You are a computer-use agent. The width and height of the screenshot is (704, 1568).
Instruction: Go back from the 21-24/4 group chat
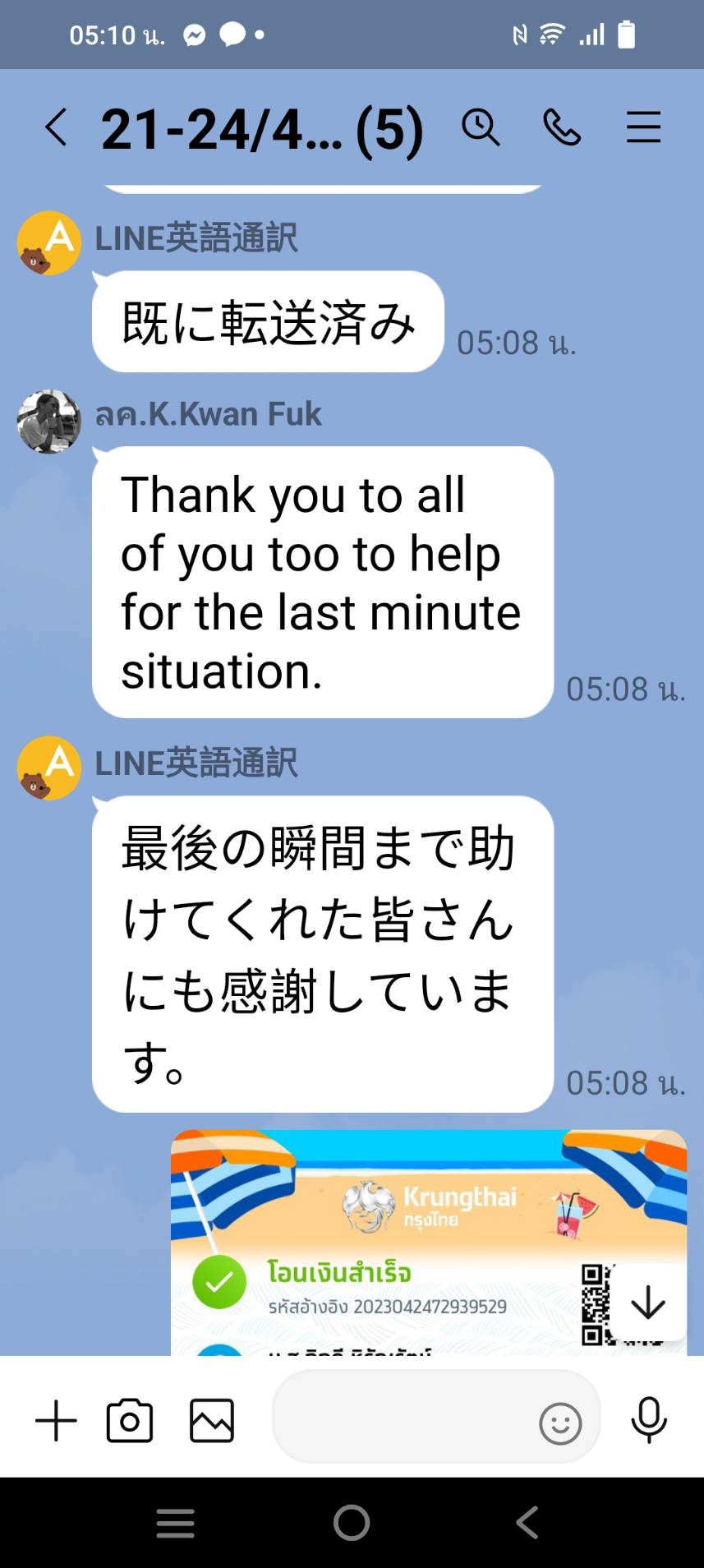point(56,128)
